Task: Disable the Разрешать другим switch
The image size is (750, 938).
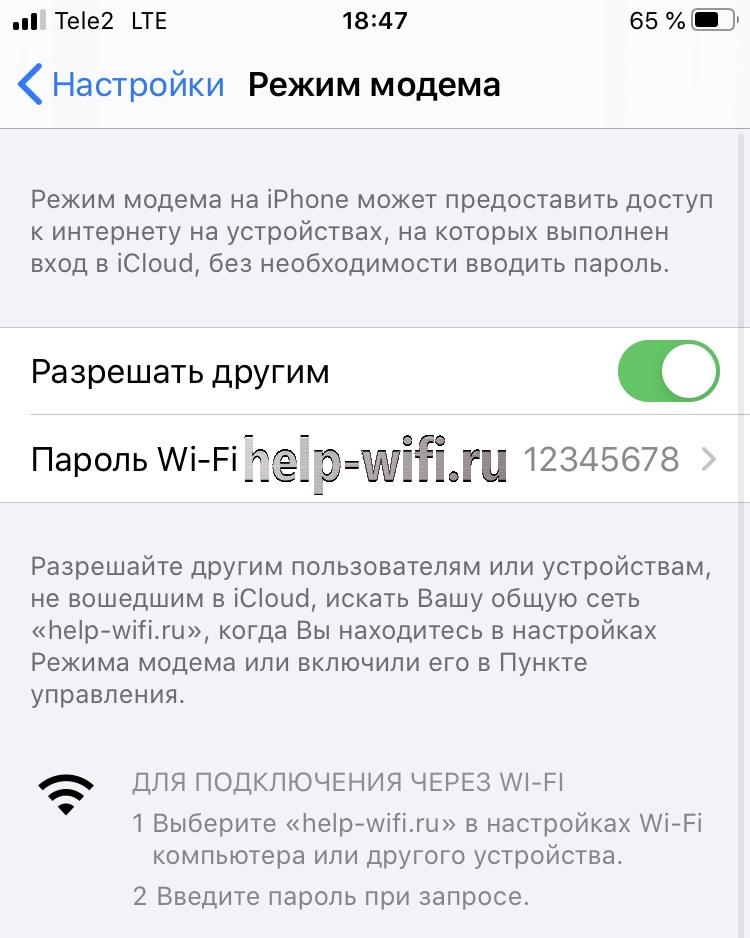Action: point(668,372)
